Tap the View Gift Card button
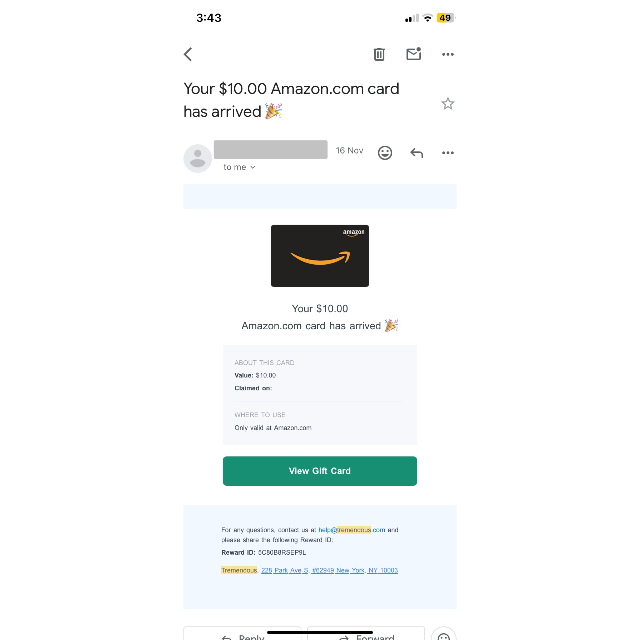Viewport: 640px width, 640px height. 320,471
